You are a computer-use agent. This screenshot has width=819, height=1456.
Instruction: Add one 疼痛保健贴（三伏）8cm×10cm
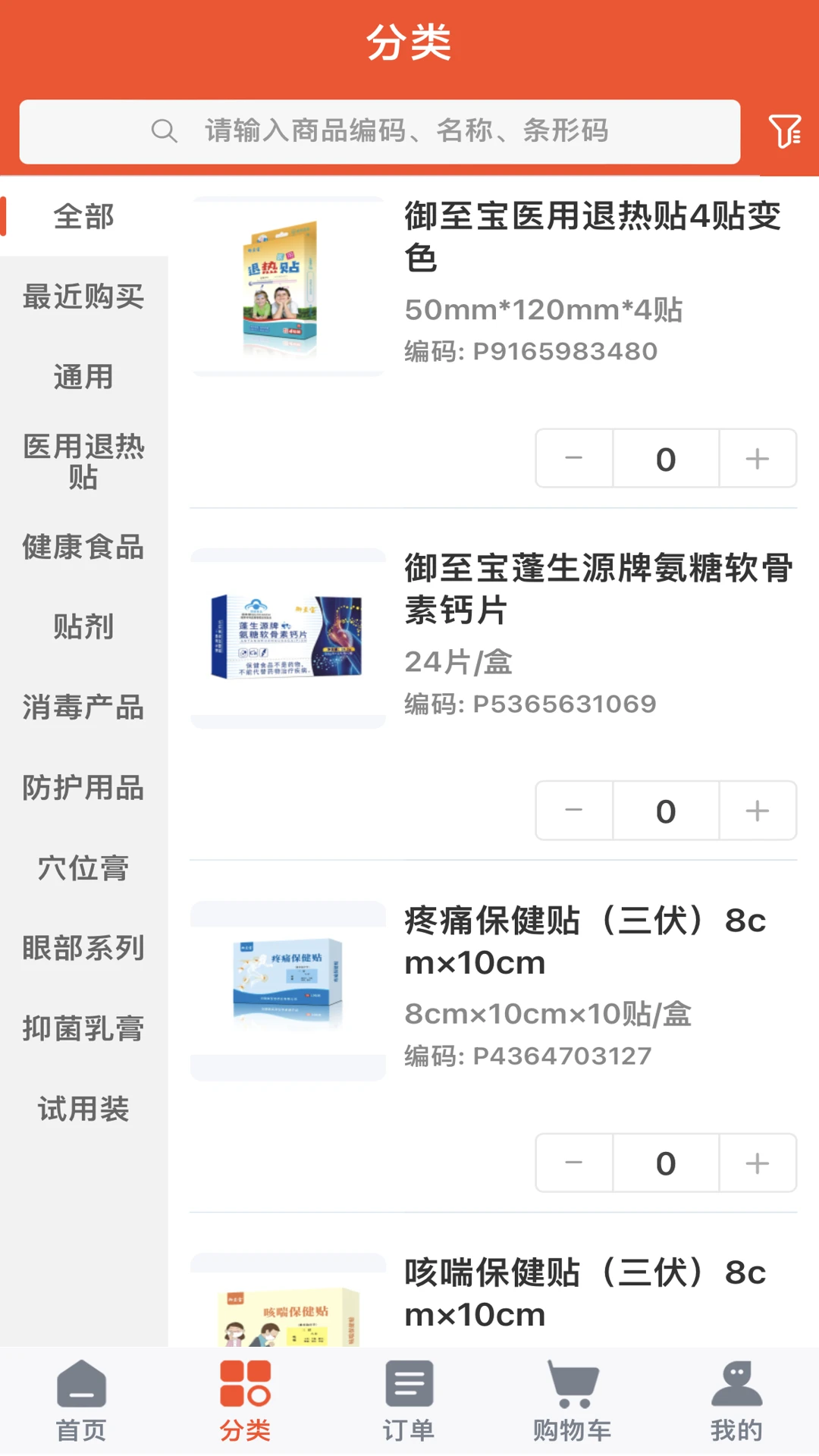point(757,1163)
